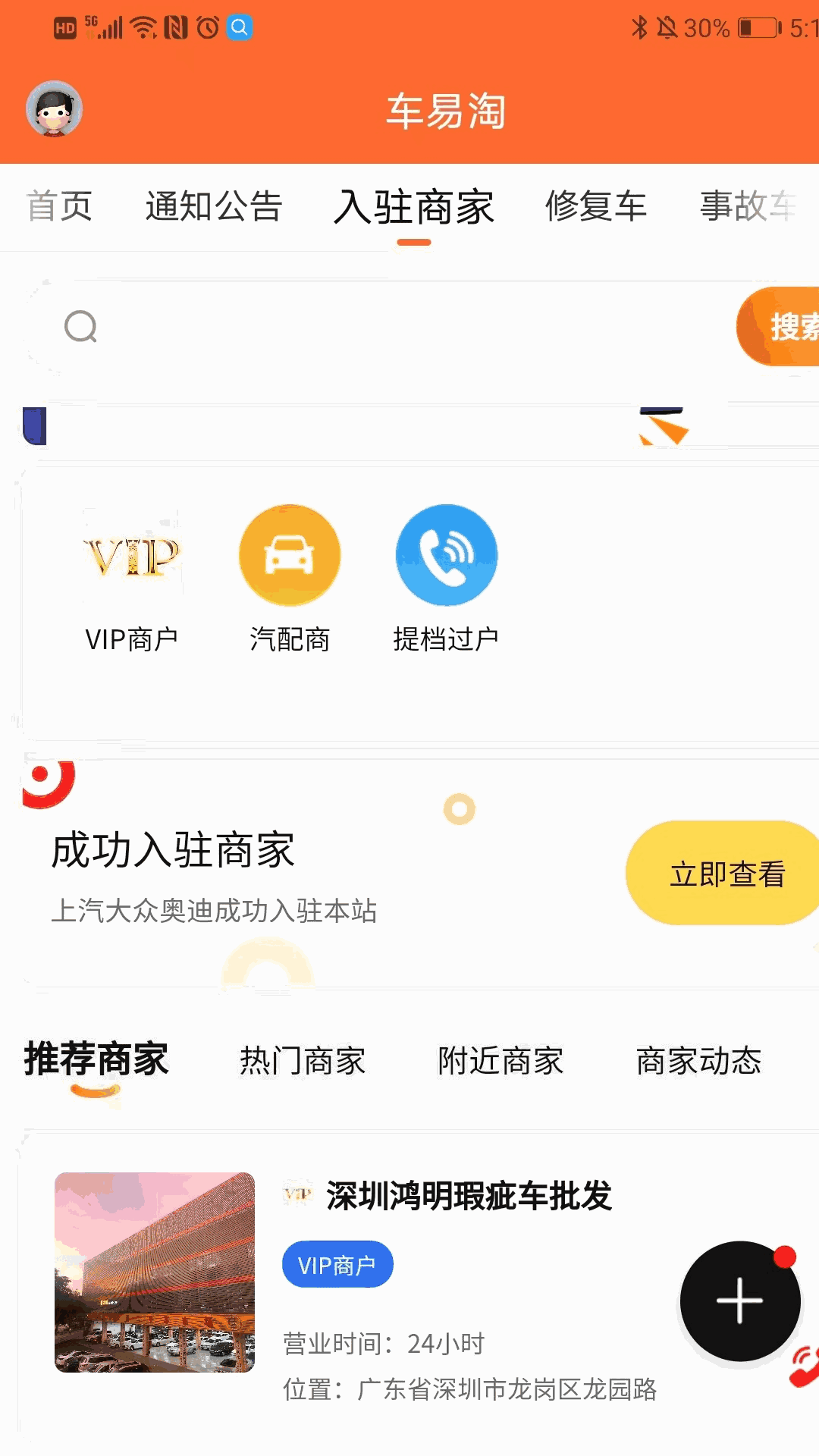Select the 汽配商 car parts icon

(290, 555)
